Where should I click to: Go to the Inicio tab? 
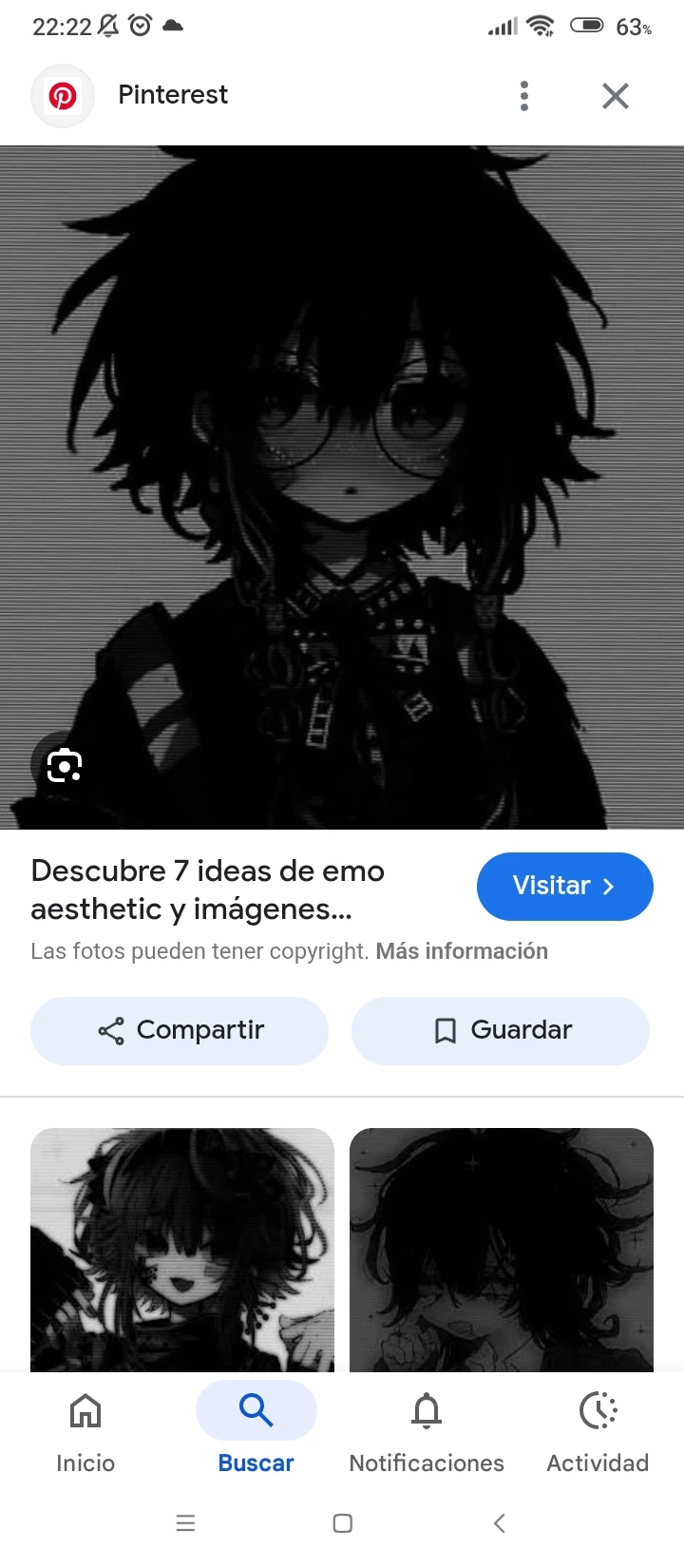pyautogui.click(x=85, y=1430)
